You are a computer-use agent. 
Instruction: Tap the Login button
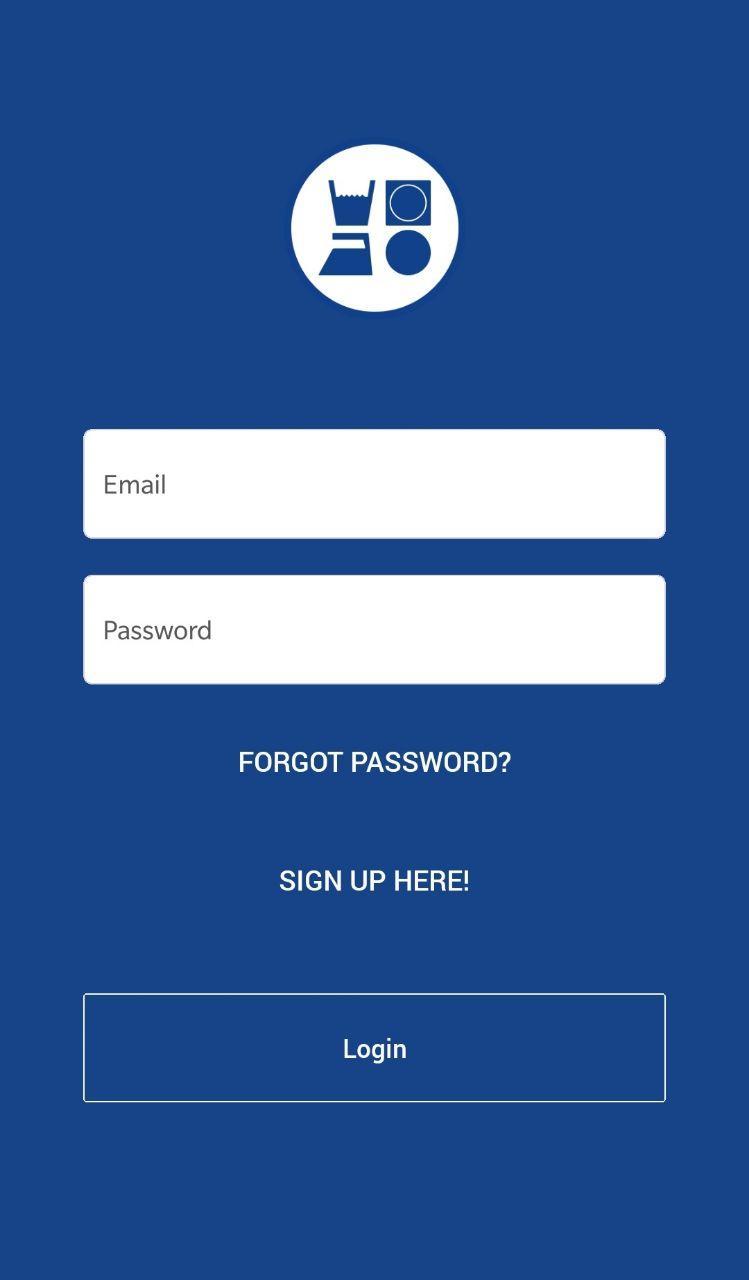tap(374, 1048)
